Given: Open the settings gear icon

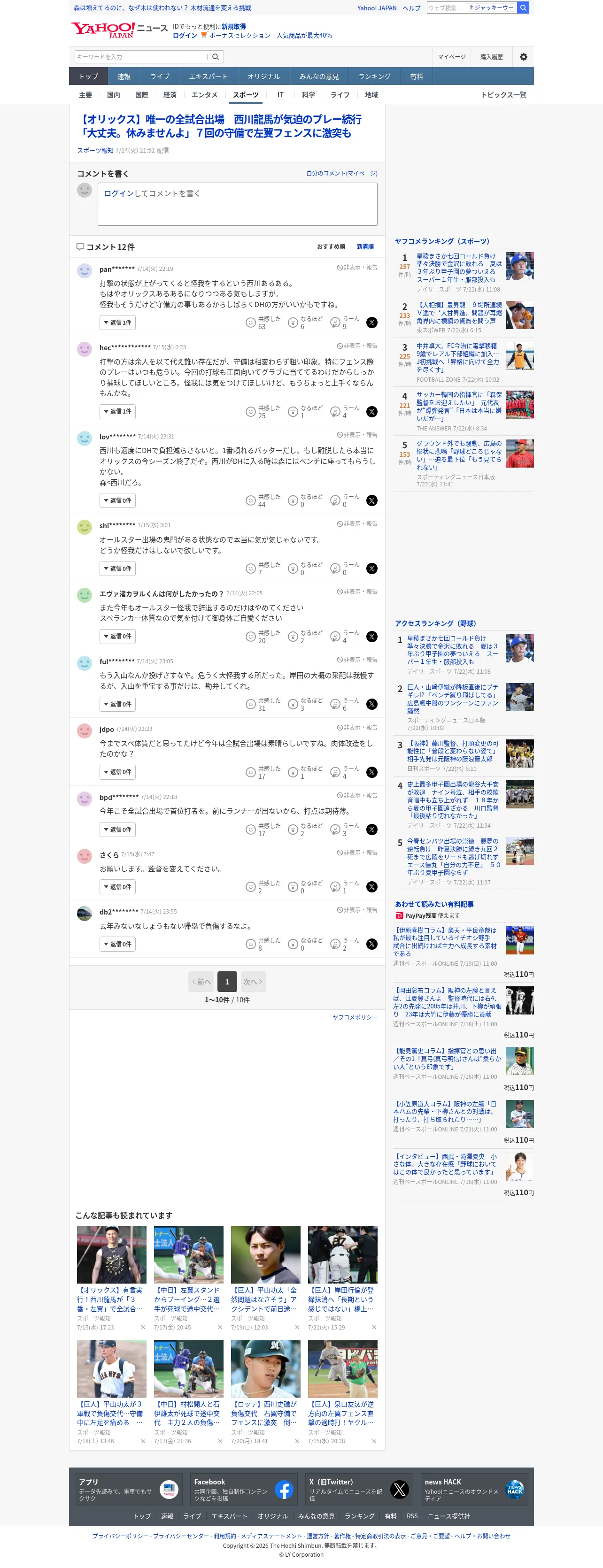Looking at the screenshot, I should 523,57.
